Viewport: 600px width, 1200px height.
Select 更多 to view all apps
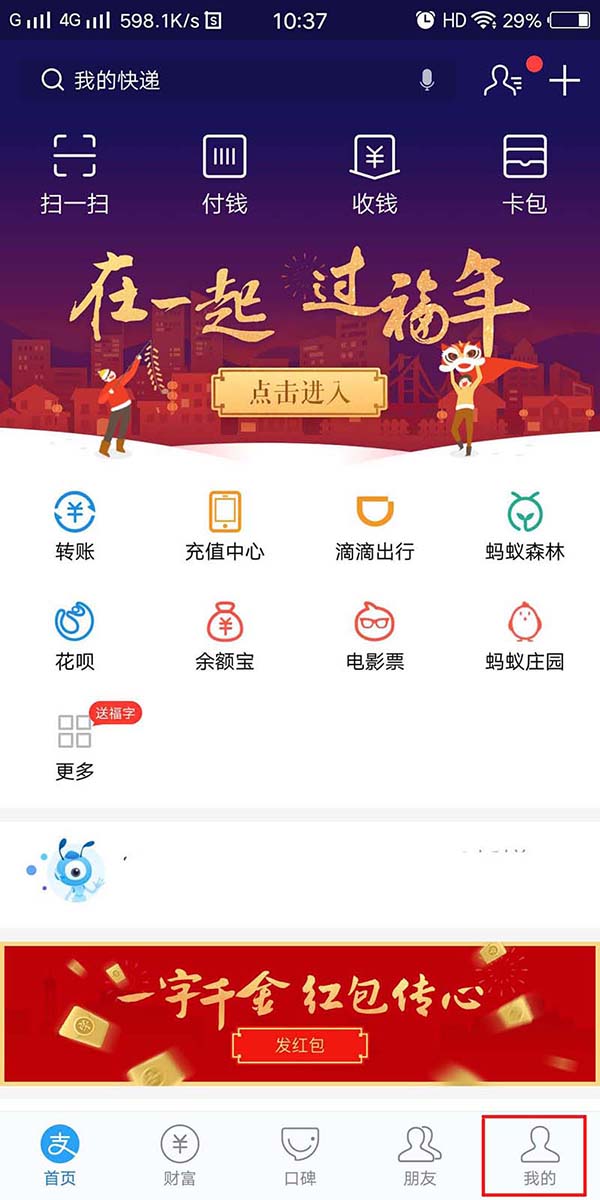tap(75, 745)
